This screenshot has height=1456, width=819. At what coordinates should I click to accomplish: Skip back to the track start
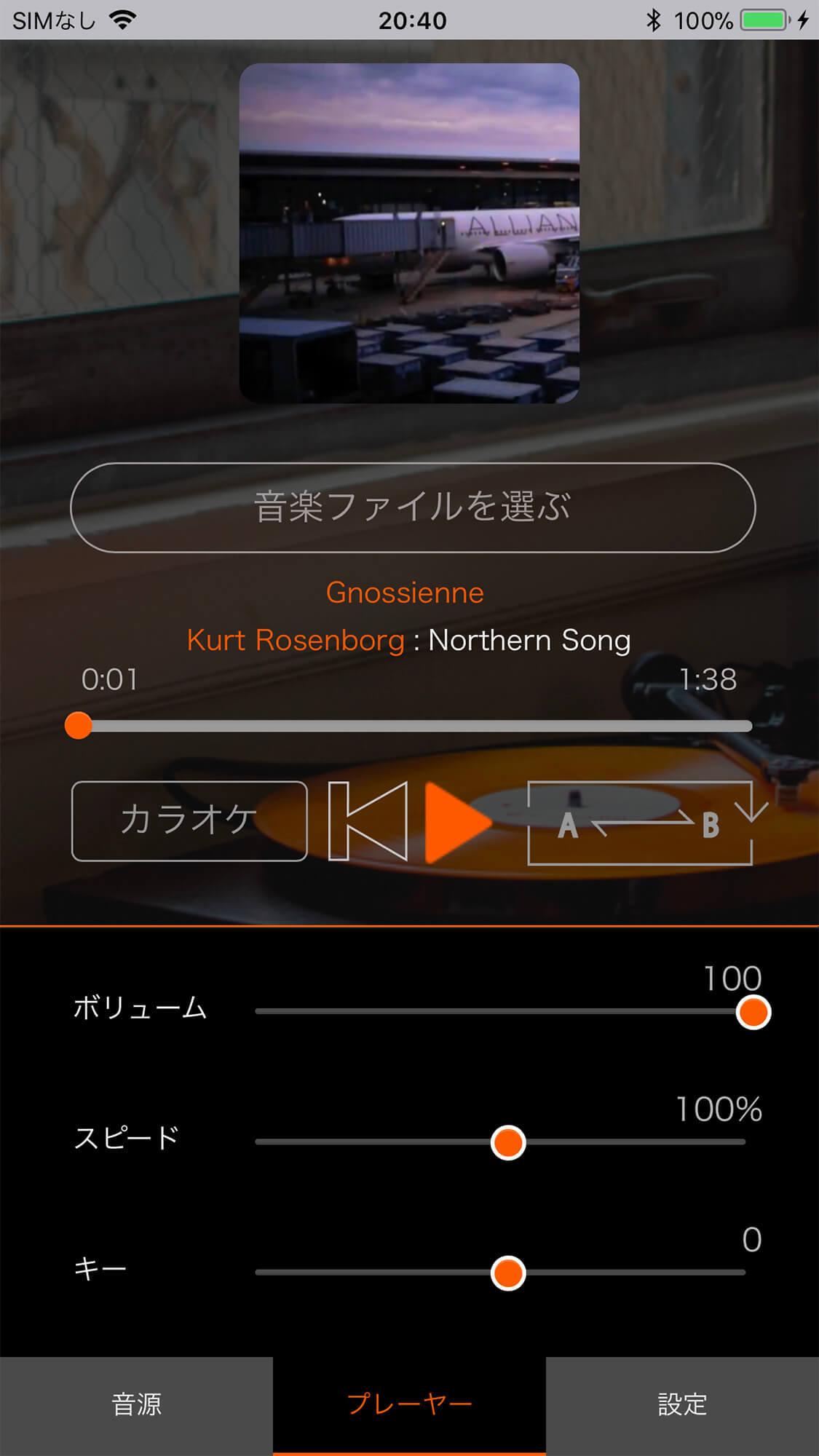tap(368, 821)
